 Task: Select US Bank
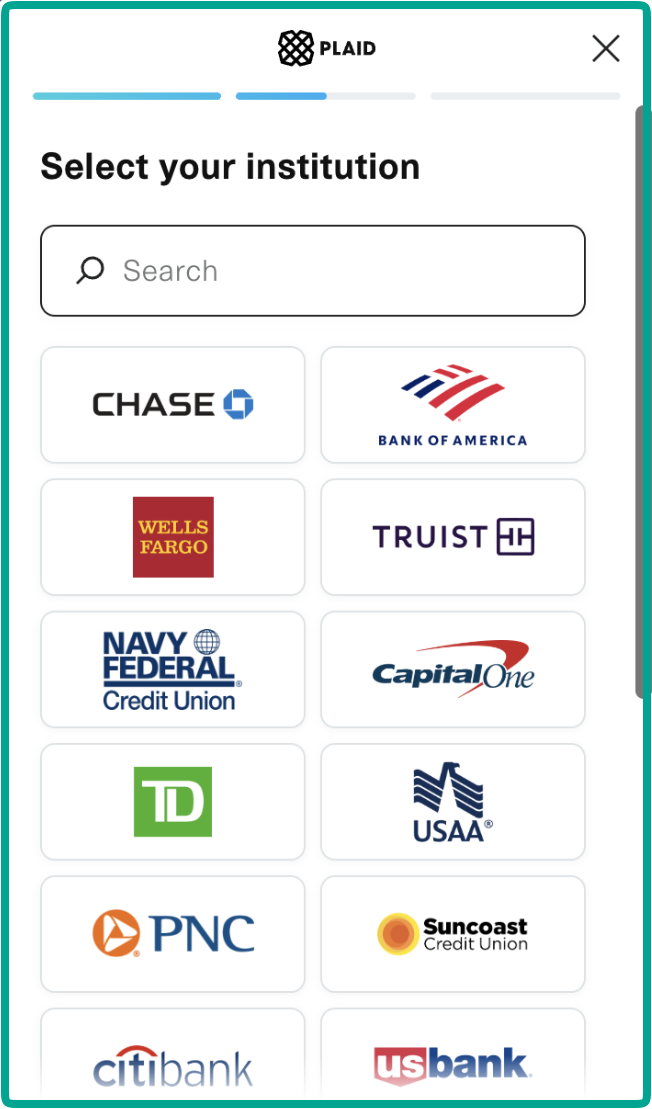[x=453, y=1055]
